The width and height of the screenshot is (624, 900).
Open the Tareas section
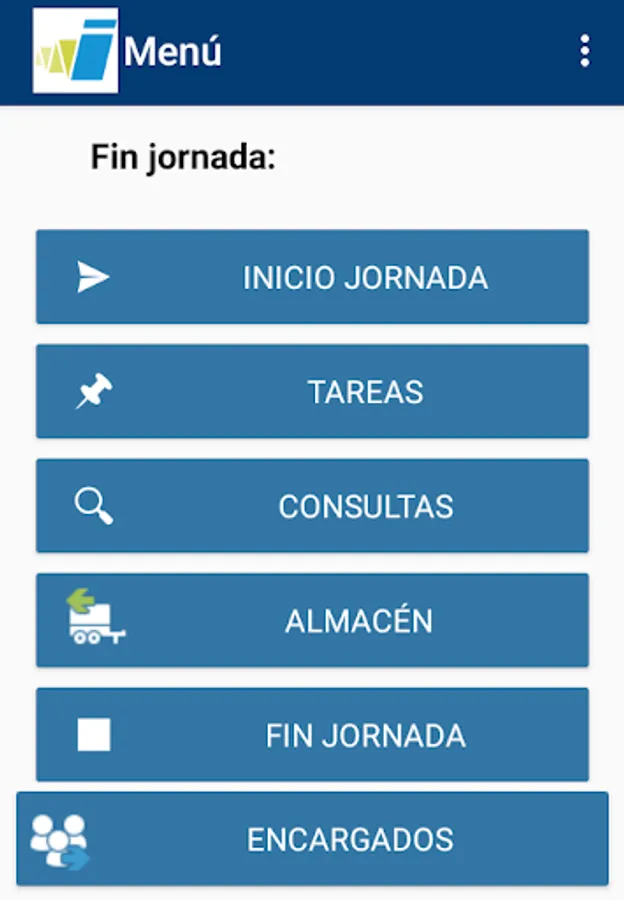point(312,391)
